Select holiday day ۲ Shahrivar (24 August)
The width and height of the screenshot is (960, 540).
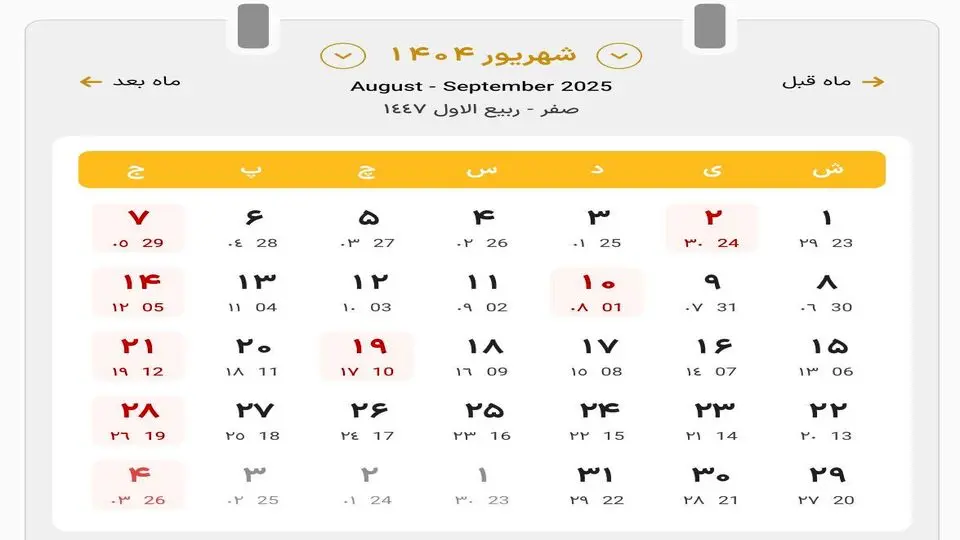pyautogui.click(x=712, y=228)
